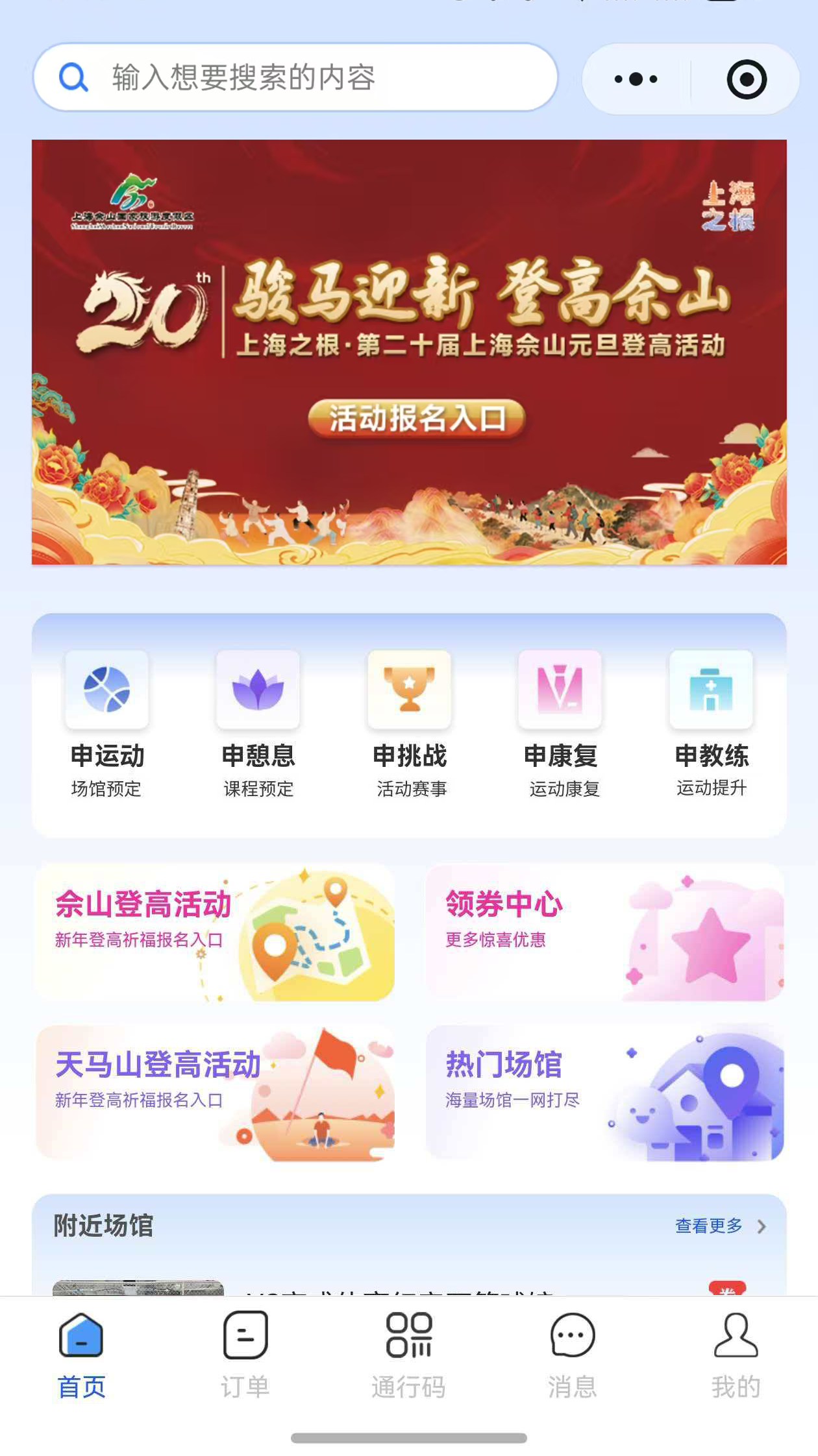The height and width of the screenshot is (1456, 818).
Task: Open the 骏马迎新 登高佘山 activity banner
Action: click(409, 352)
